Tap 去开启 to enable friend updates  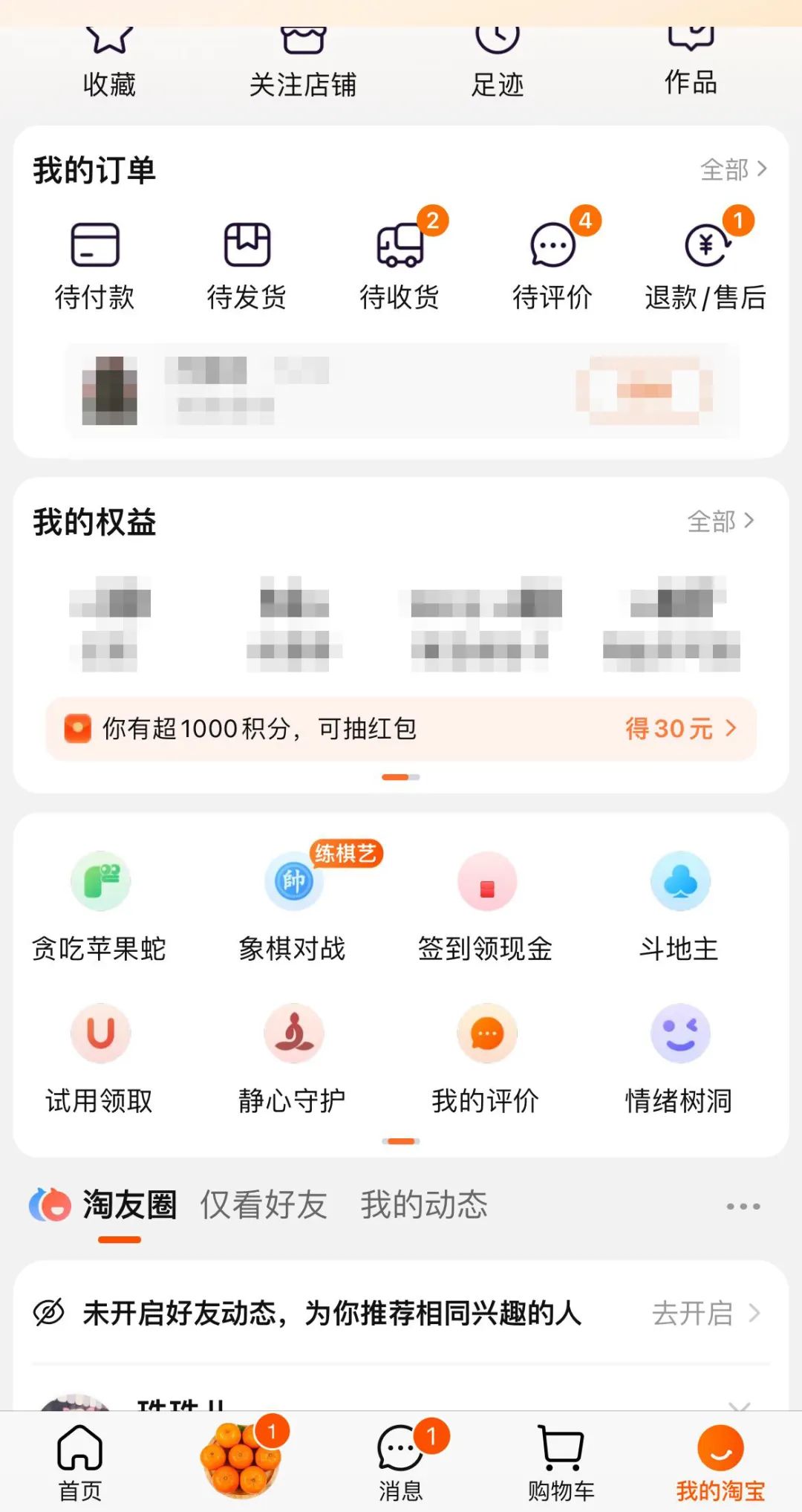pos(705,1314)
